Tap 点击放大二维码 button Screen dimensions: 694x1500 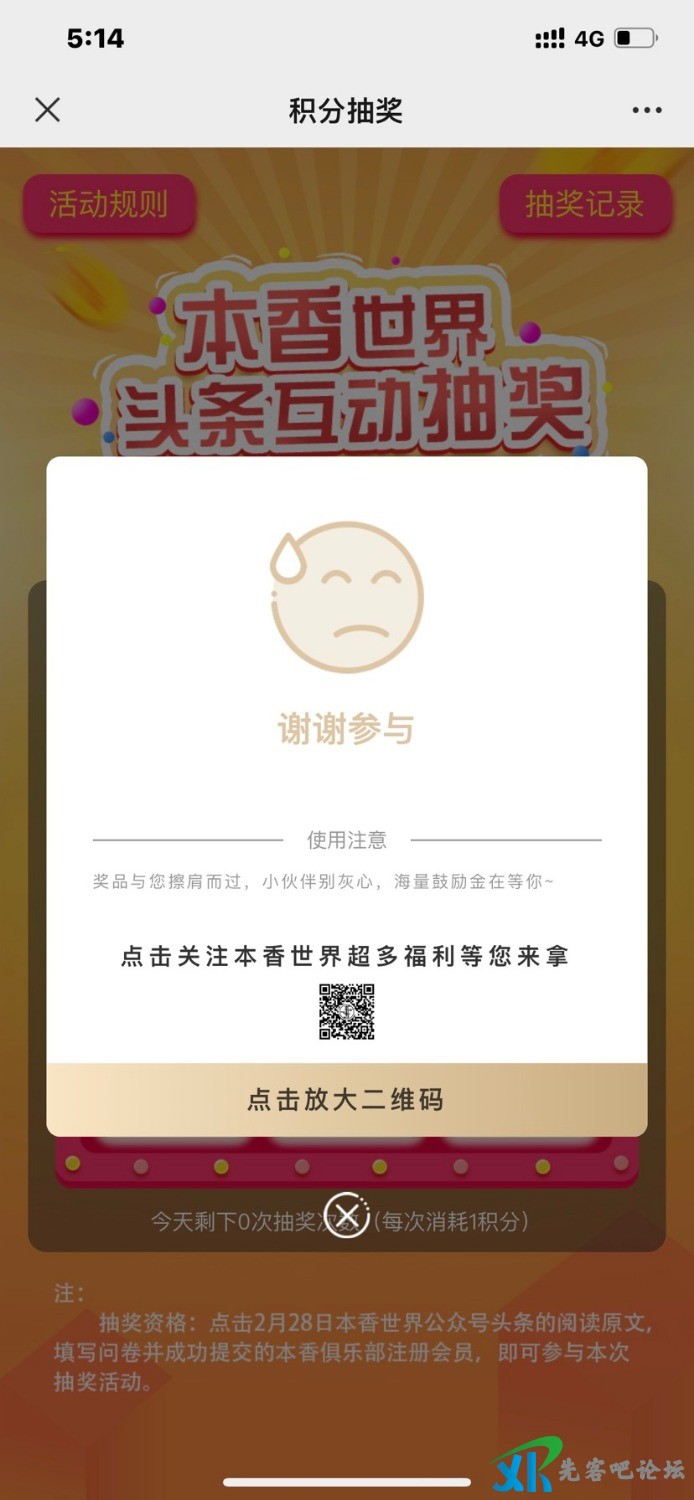point(346,1100)
